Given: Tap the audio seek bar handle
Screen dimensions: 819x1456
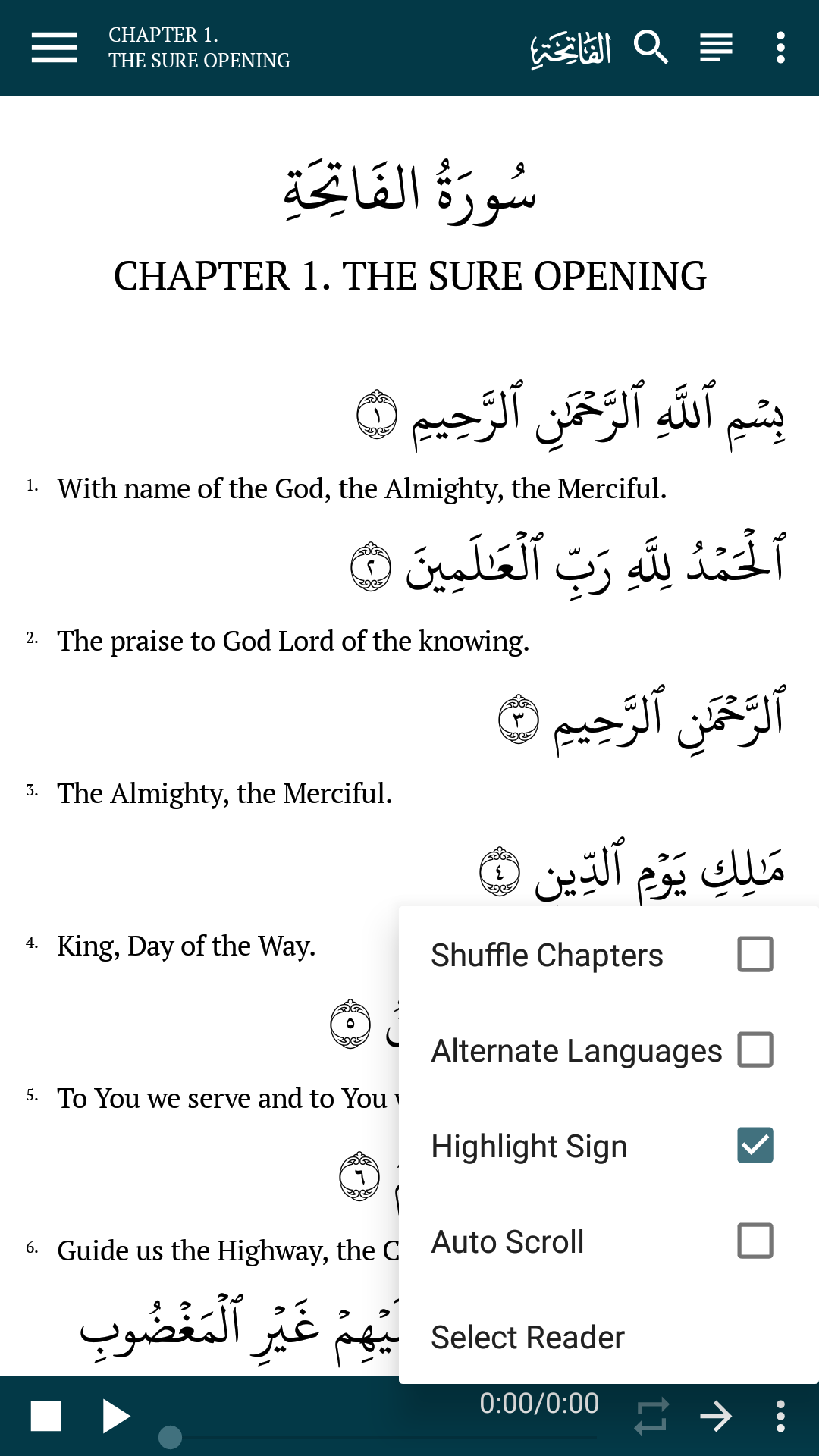Looking at the screenshot, I should point(170,1437).
